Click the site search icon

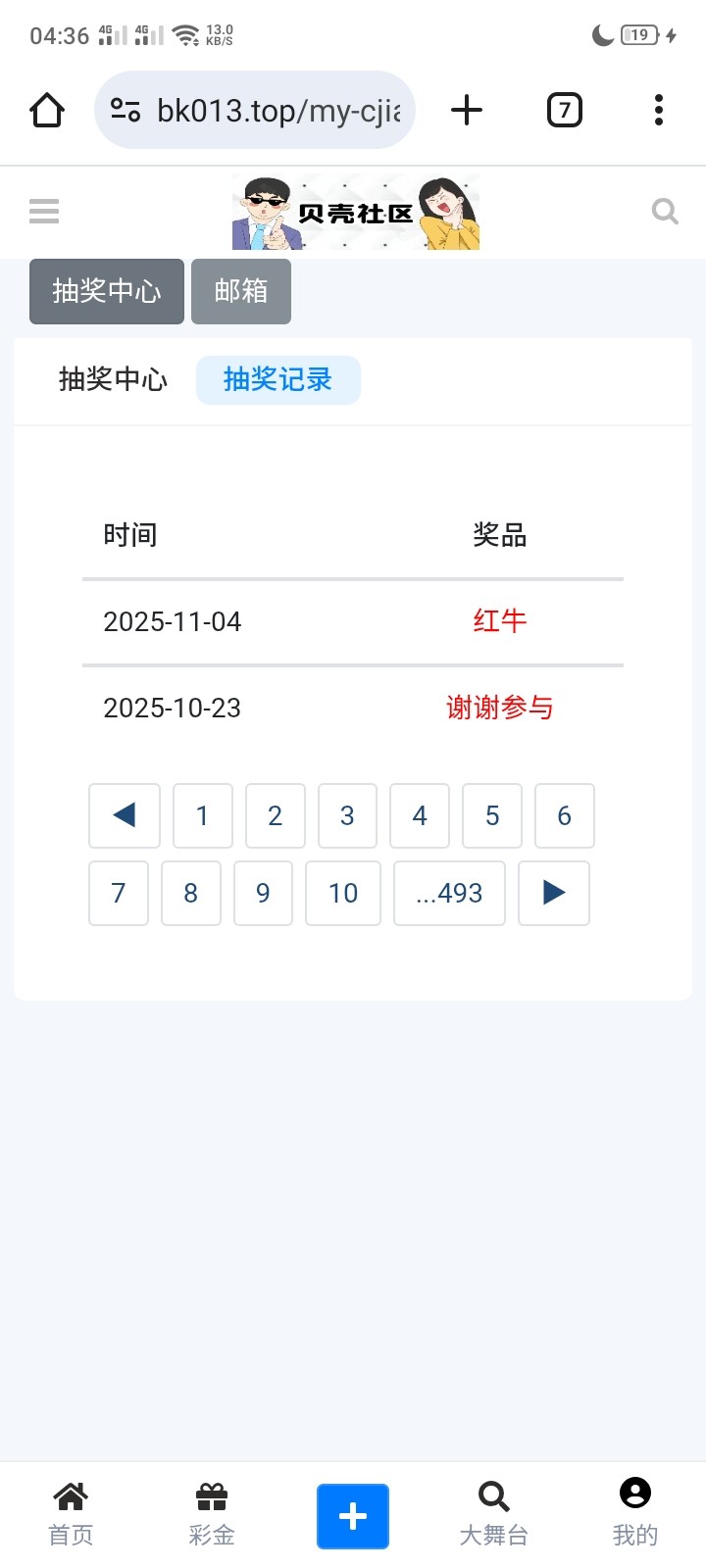[665, 211]
